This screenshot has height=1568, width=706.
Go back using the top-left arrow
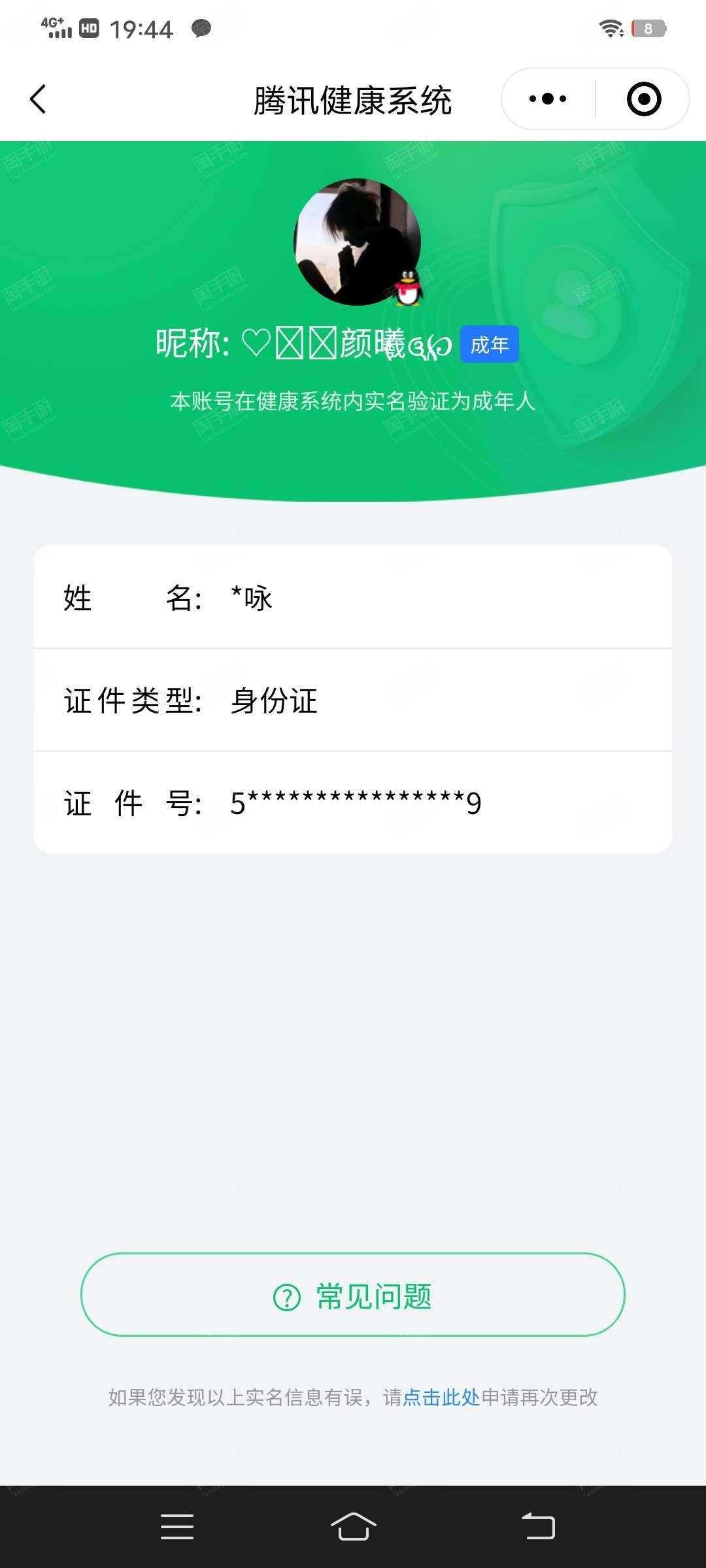(38, 99)
